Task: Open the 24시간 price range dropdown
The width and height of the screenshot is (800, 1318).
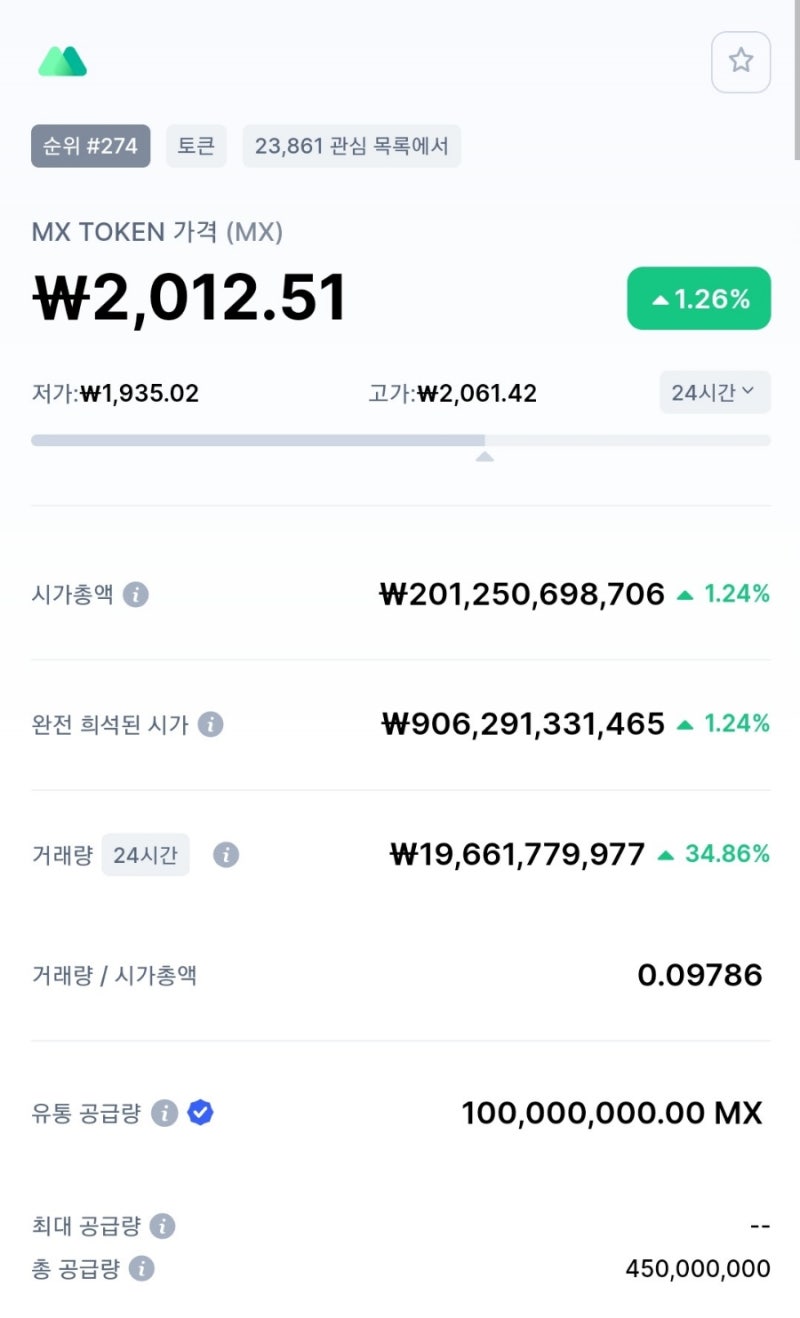Action: (715, 392)
